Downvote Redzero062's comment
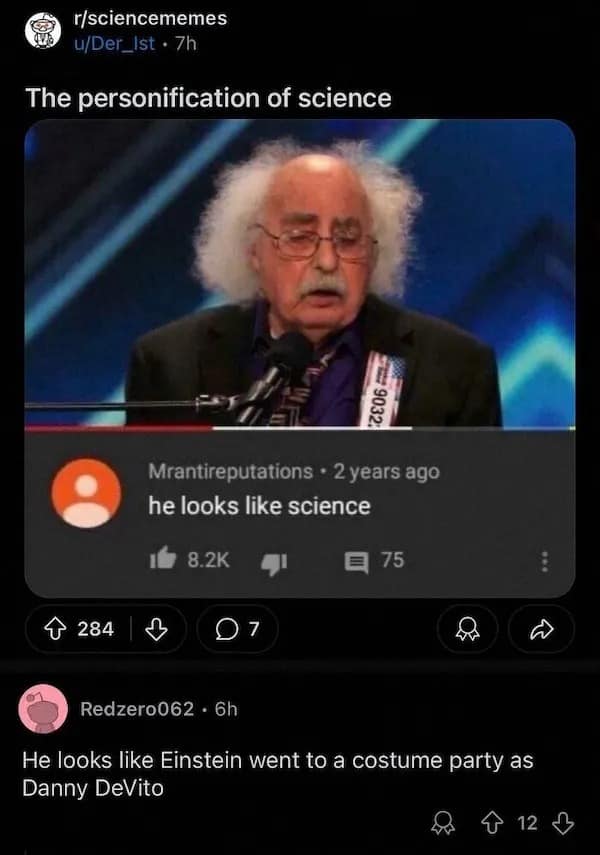This screenshot has height=855, width=600. (563, 823)
